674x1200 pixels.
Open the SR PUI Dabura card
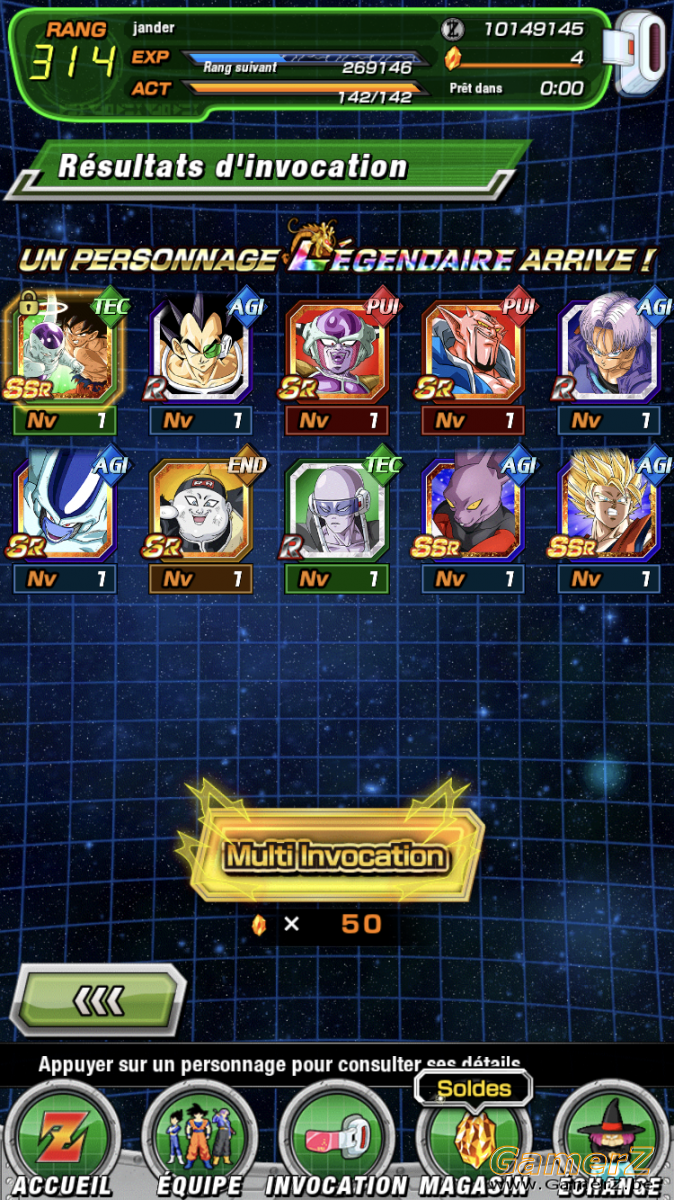click(473, 350)
